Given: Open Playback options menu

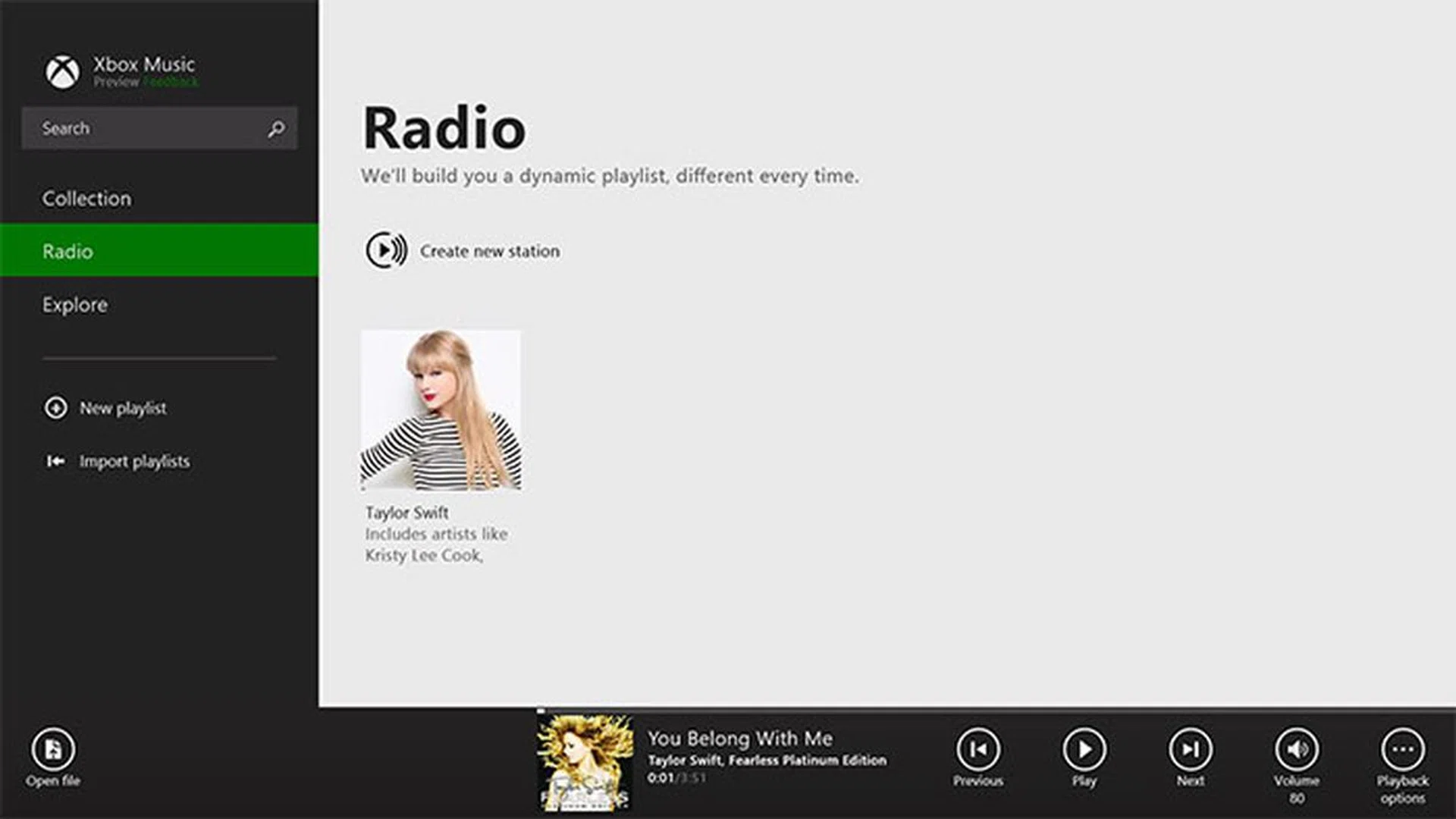Looking at the screenshot, I should pos(1402,750).
